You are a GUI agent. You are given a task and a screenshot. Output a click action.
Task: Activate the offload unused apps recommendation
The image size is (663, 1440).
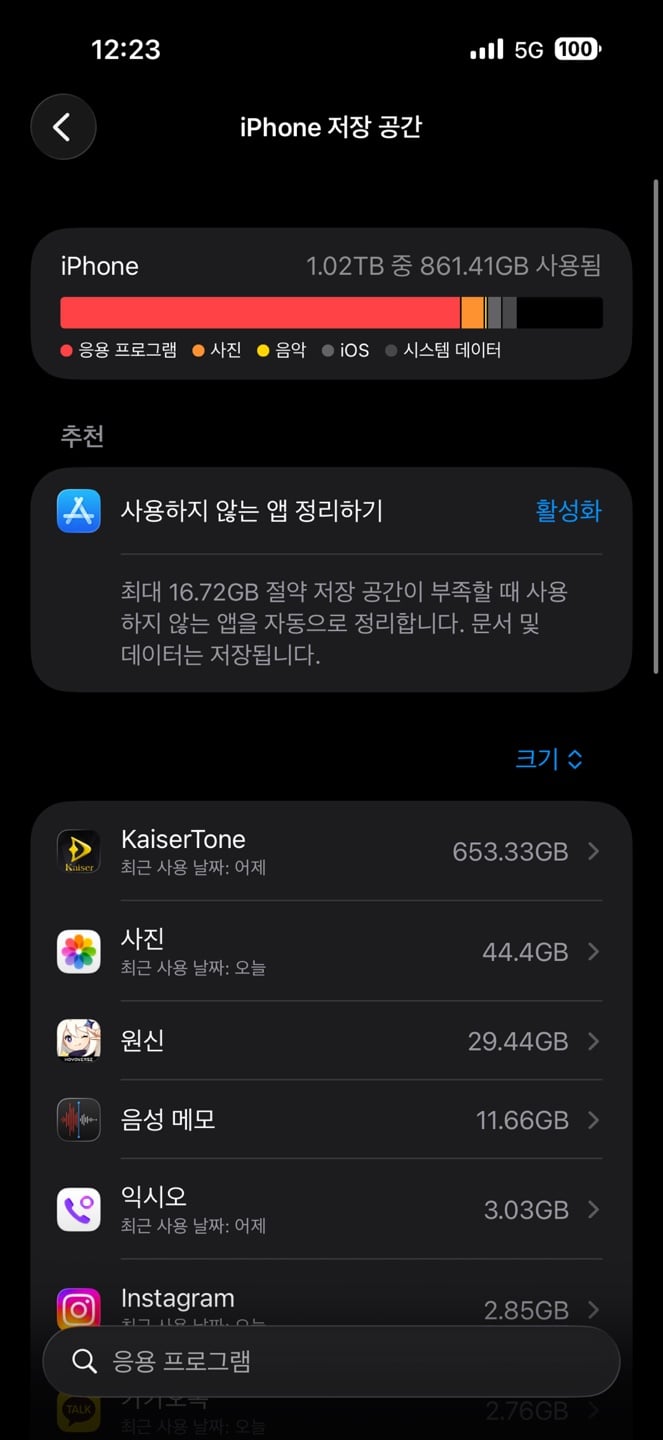(568, 511)
